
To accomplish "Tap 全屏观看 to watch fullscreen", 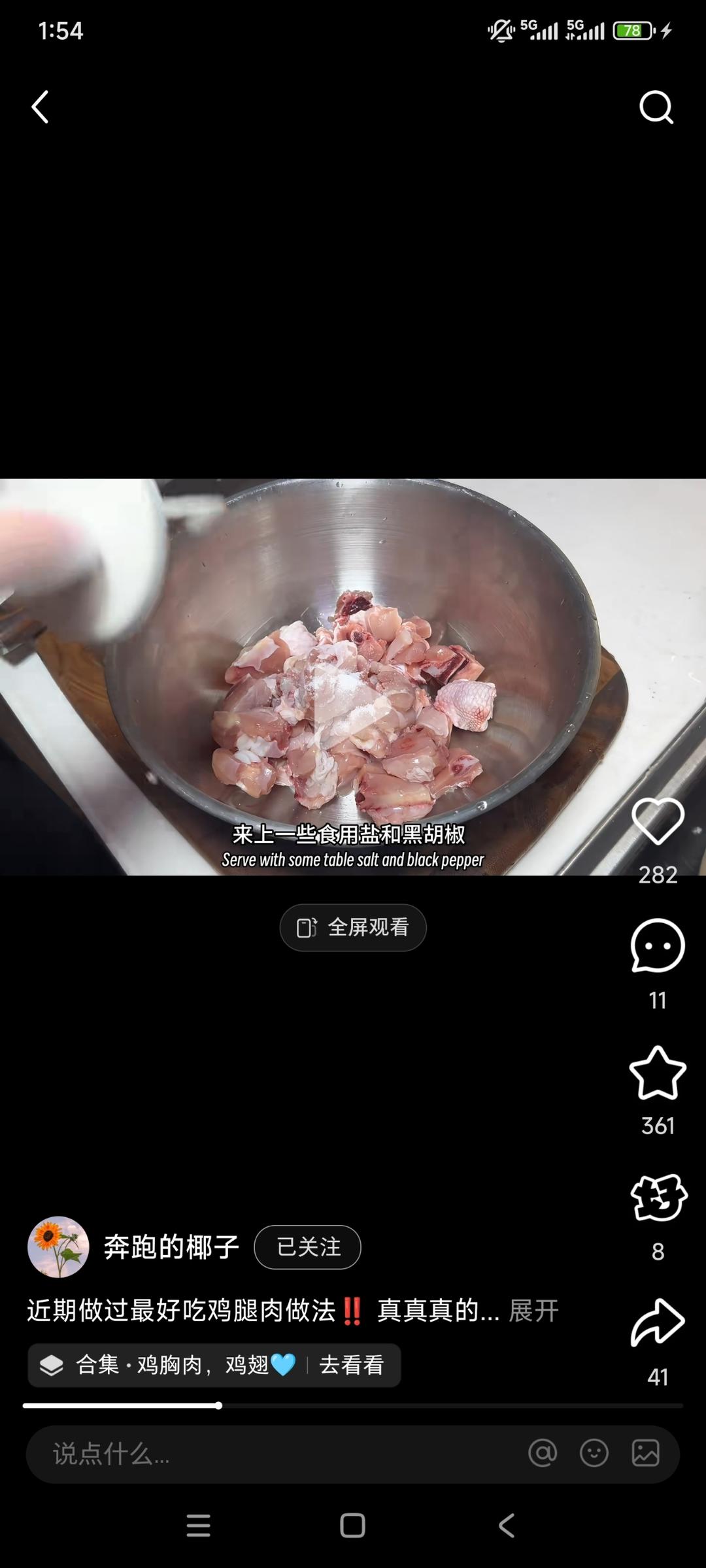I will point(353,927).
